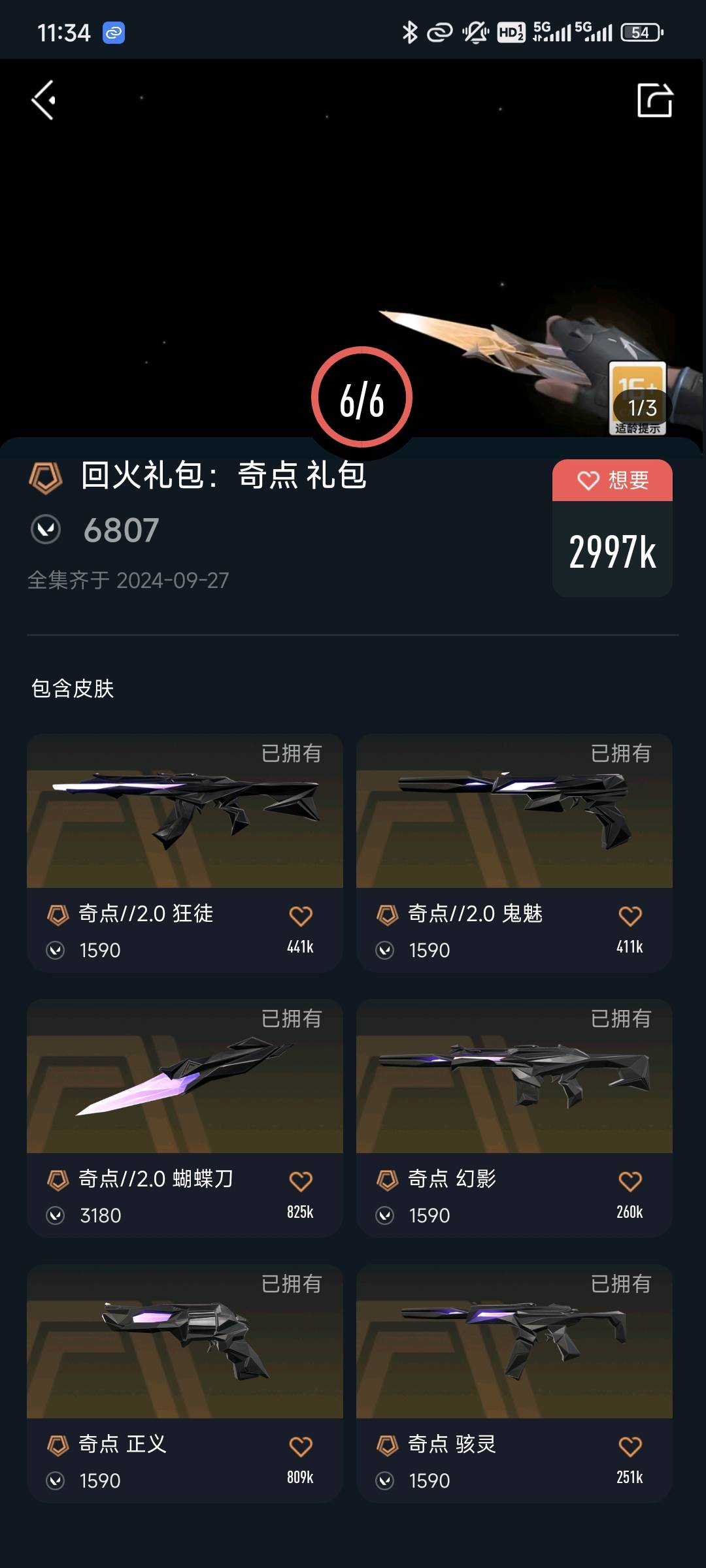Tap the 1/3 media page indicator

(642, 408)
